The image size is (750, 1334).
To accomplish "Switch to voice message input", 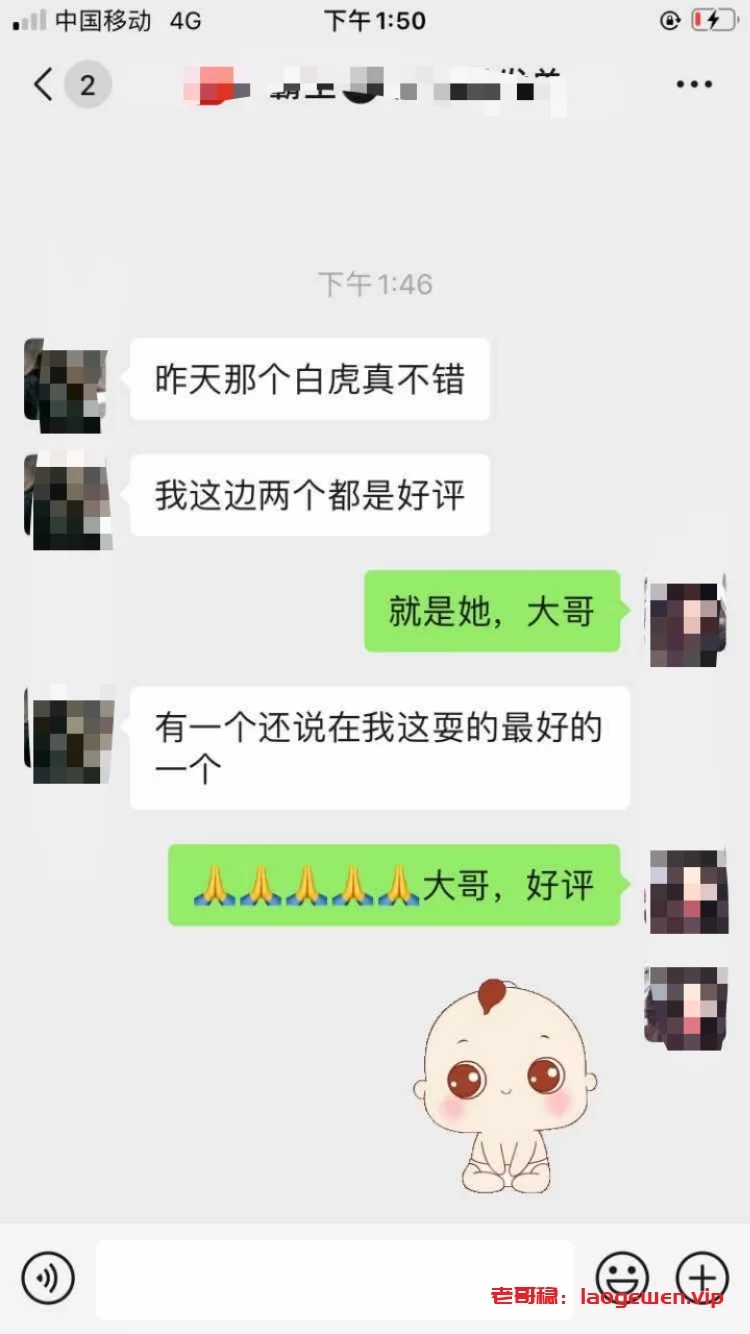I will pos(48,1277).
